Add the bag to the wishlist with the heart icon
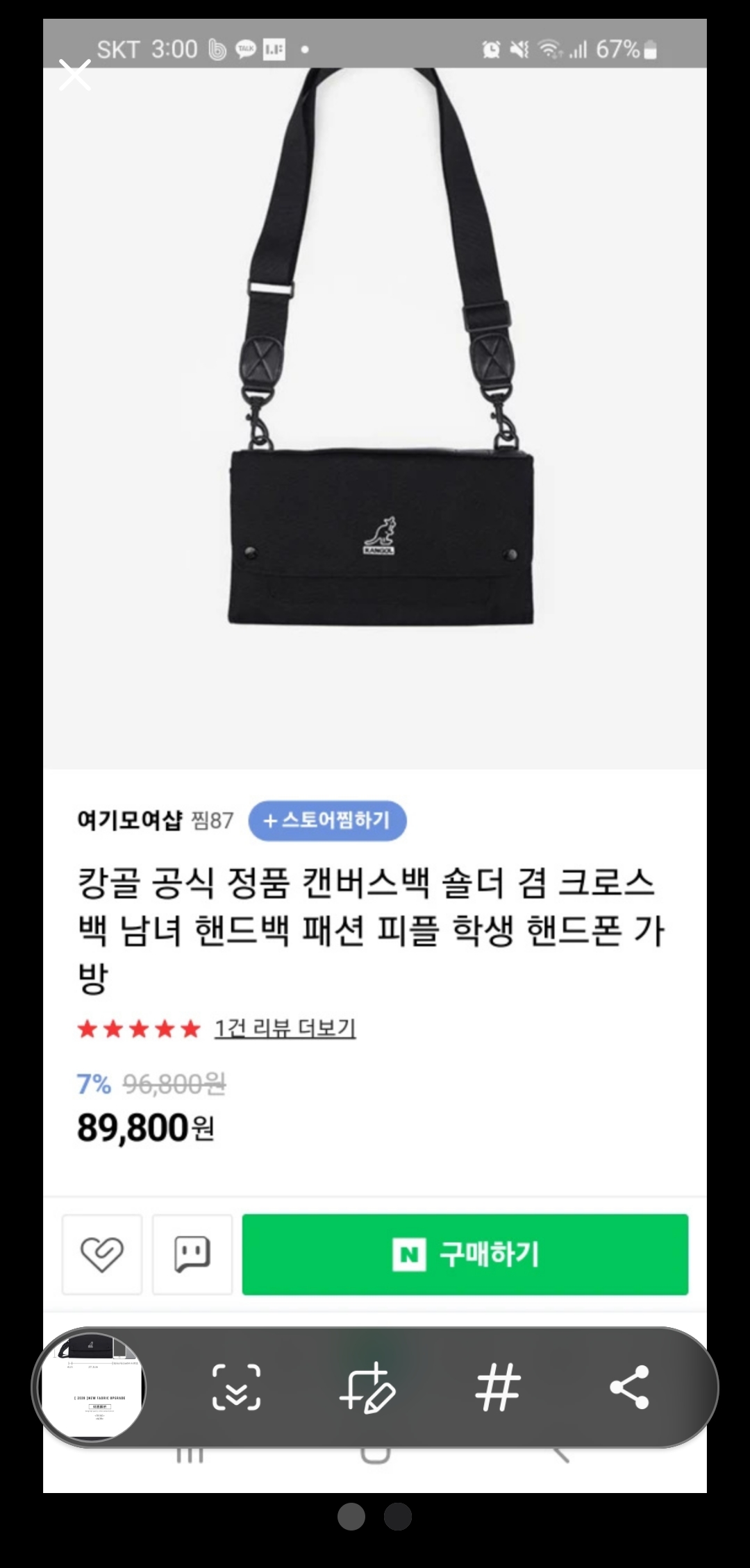 [x=102, y=1254]
